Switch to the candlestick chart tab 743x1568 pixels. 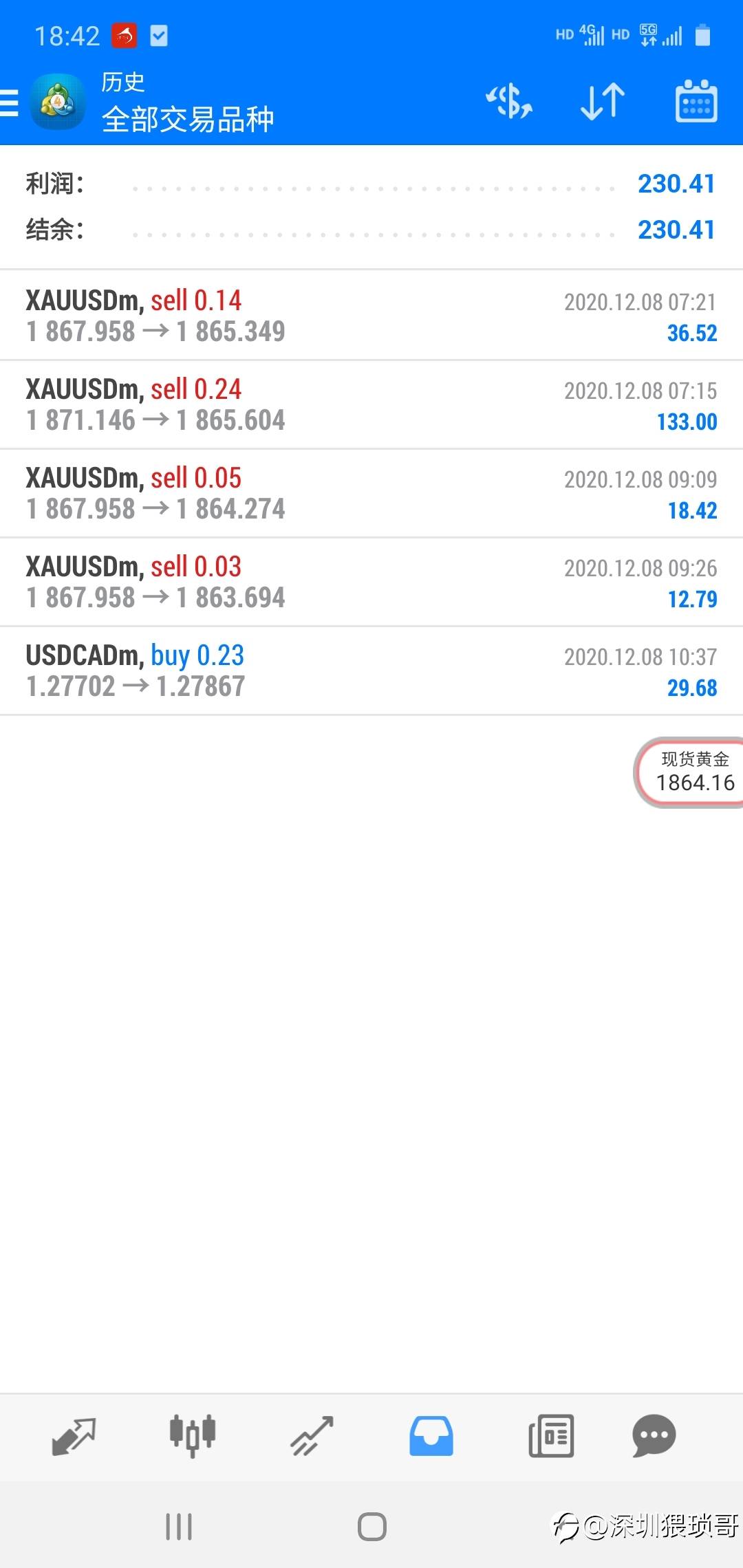(193, 1436)
